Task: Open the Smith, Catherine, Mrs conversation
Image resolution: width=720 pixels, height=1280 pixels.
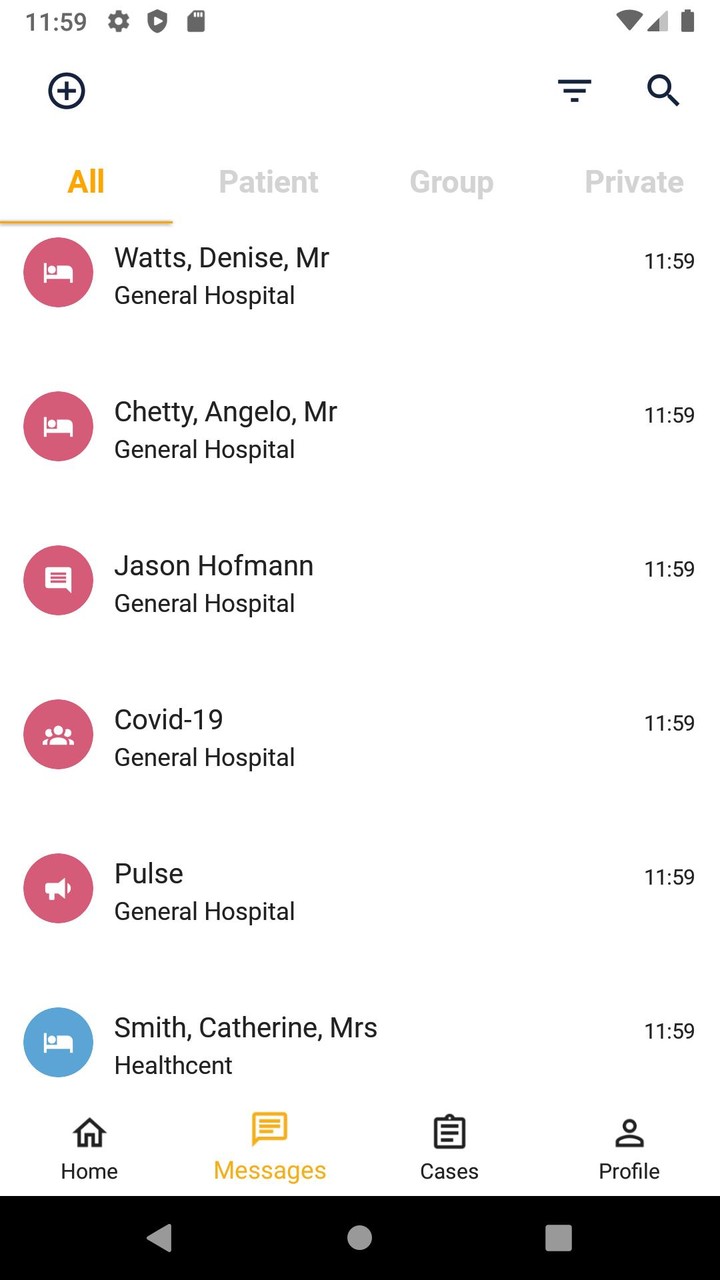Action: [360, 1045]
